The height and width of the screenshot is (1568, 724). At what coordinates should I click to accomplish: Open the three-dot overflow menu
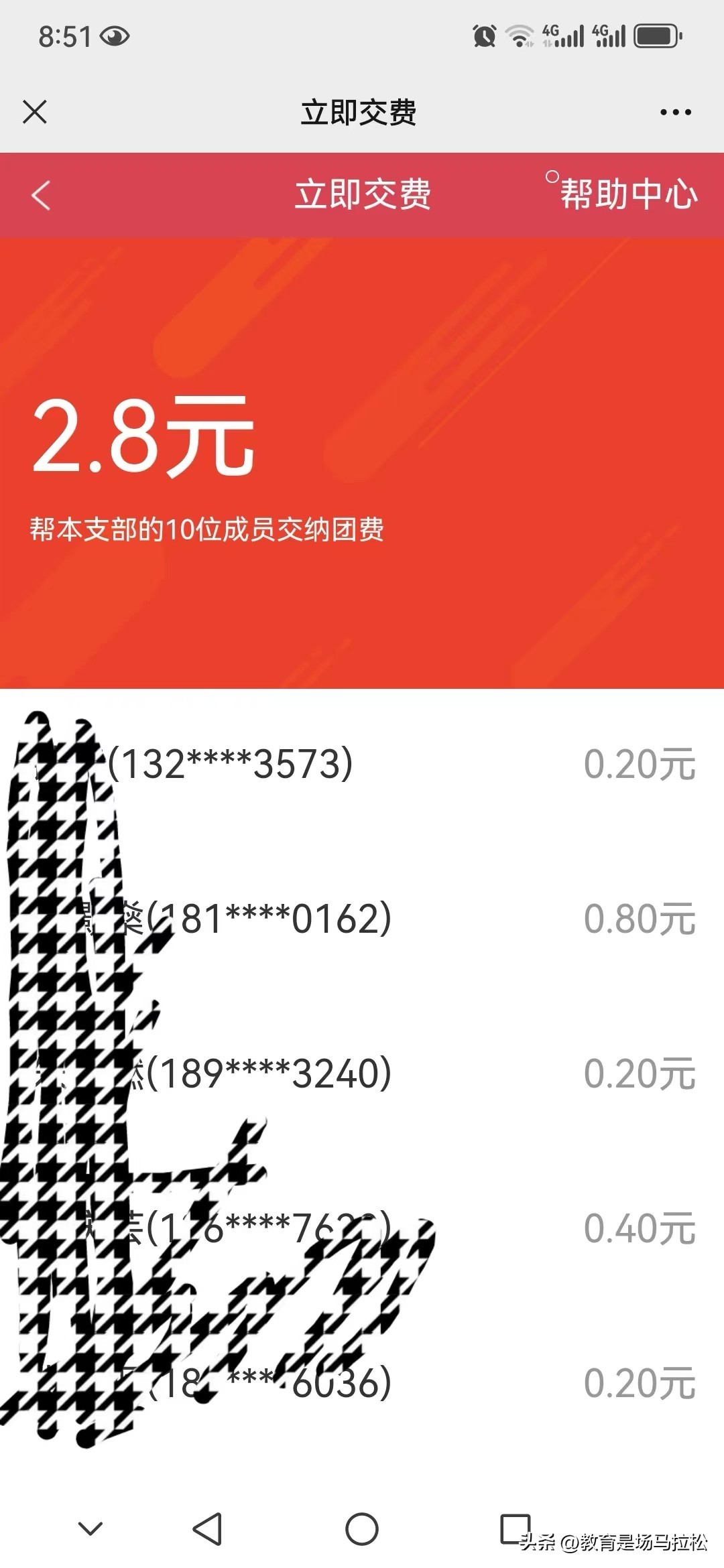click(675, 113)
